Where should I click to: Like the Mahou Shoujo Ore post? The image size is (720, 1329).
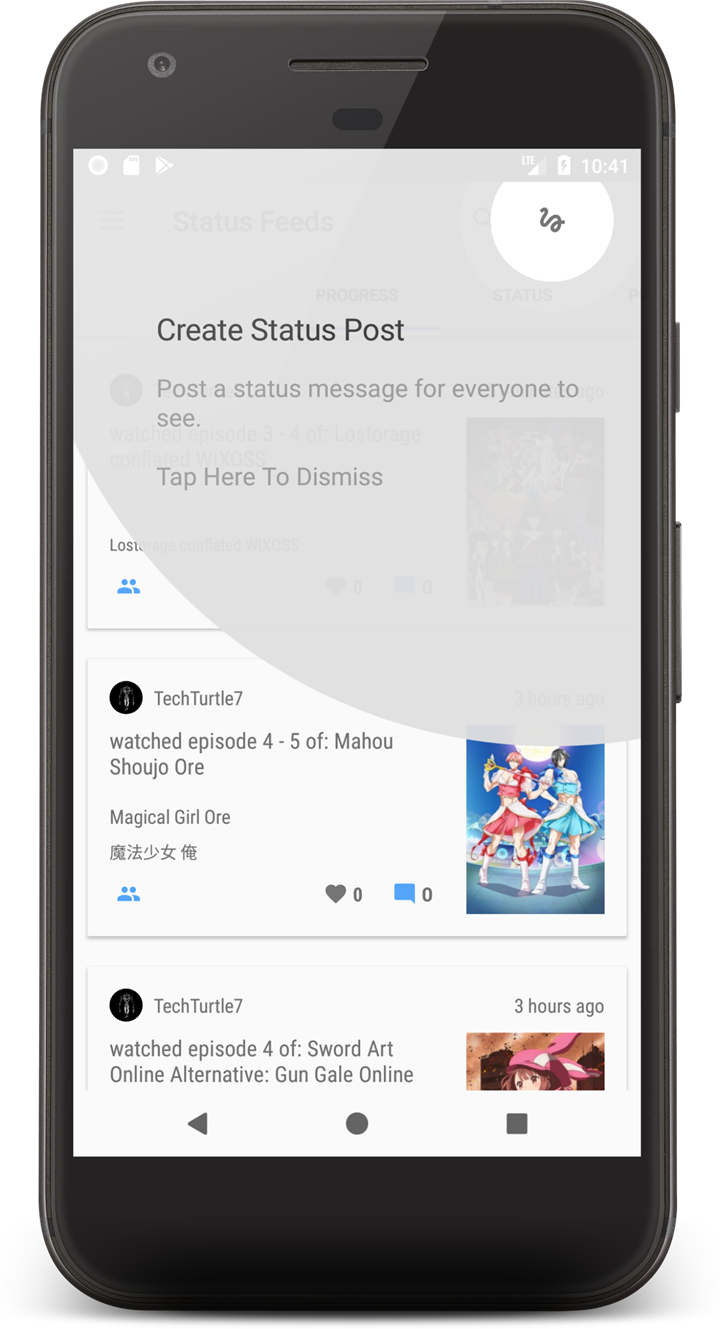point(336,894)
